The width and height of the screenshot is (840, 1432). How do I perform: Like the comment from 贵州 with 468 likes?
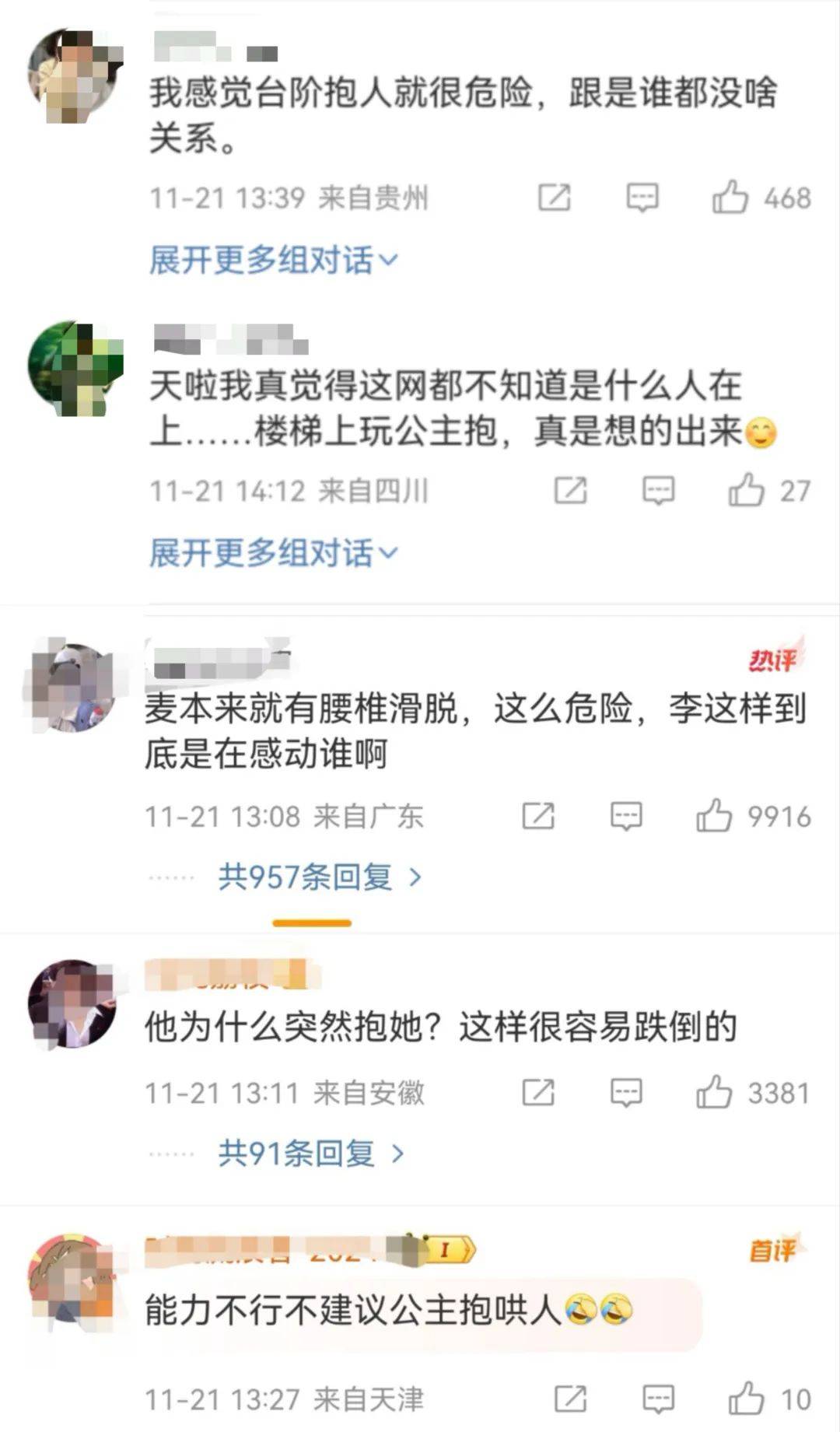[x=730, y=198]
